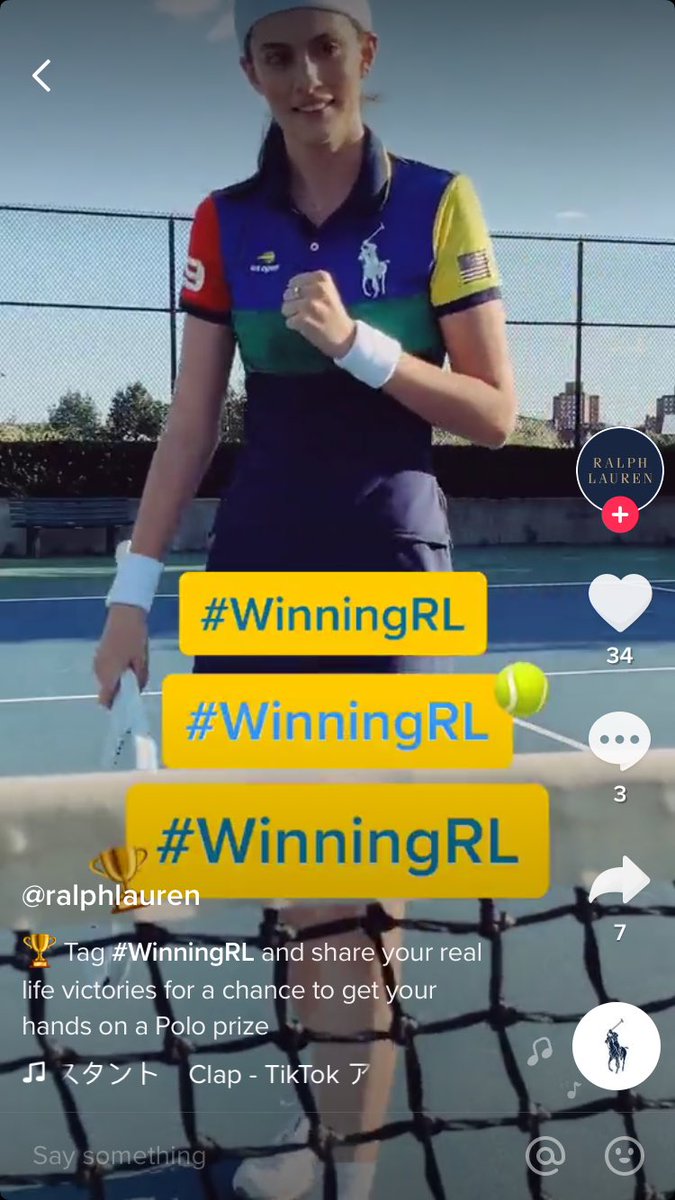Screen dimensions: 675x1200
Task: Open the @ralphlauren username link
Action: (x=110, y=896)
